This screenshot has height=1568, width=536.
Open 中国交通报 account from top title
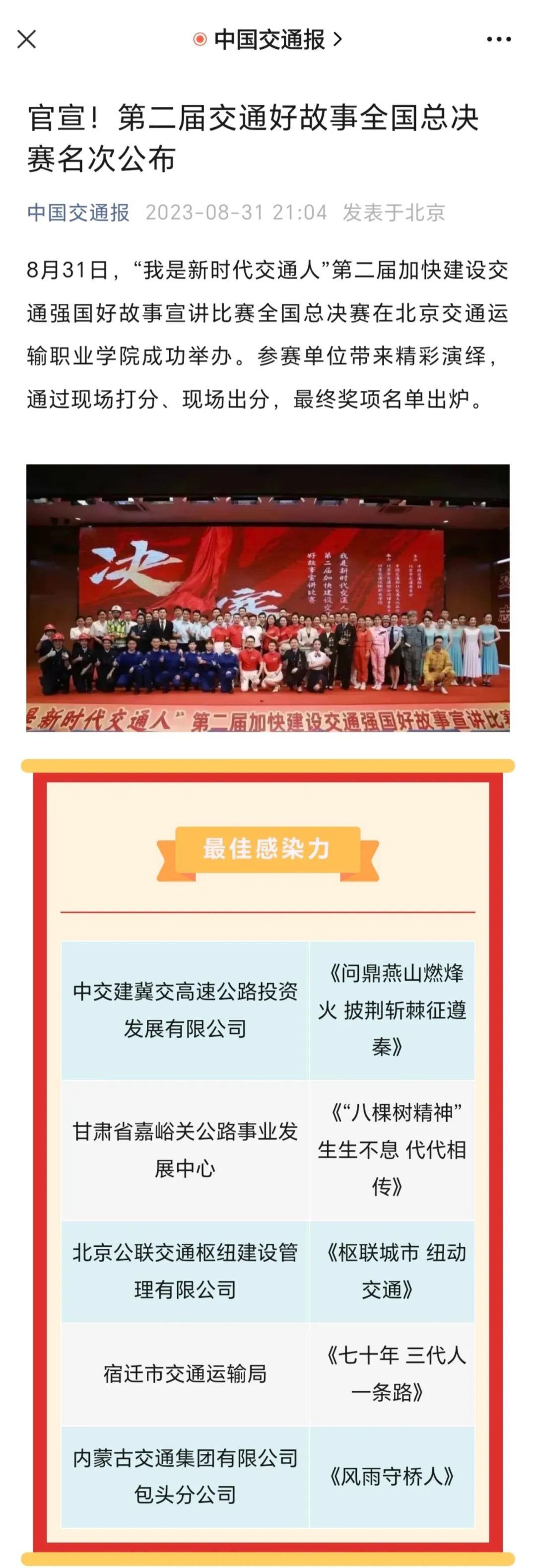pos(268,40)
